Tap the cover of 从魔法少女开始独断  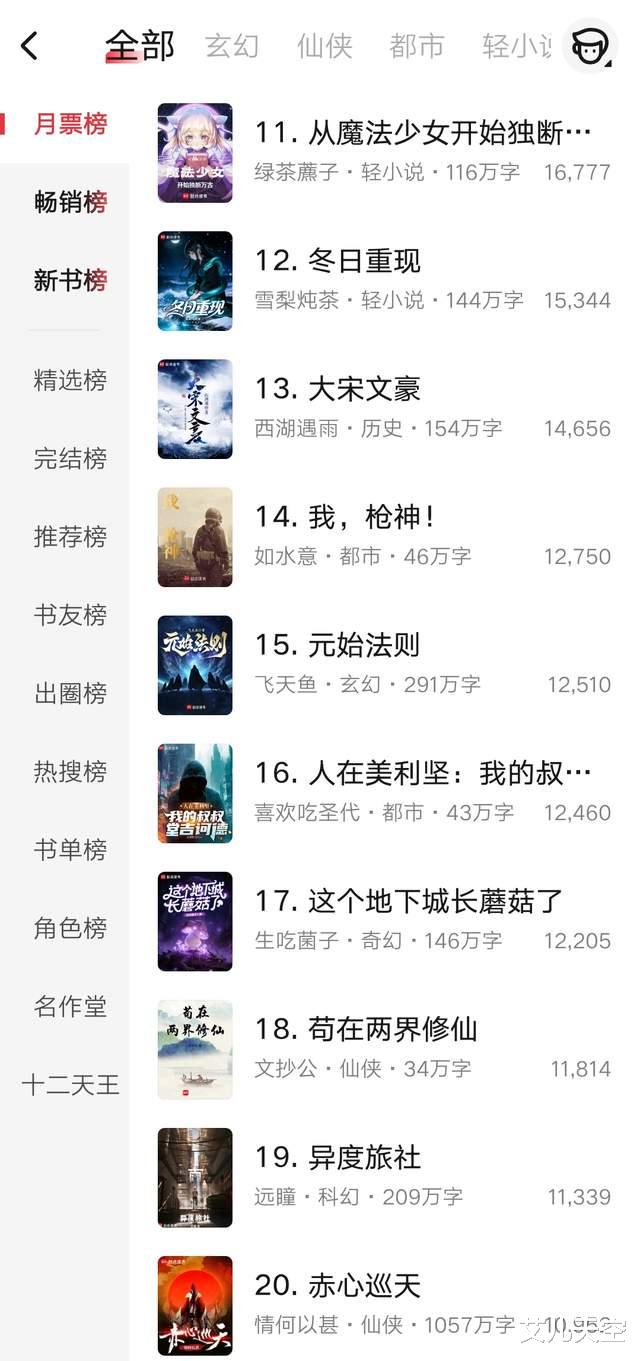pyautogui.click(x=195, y=153)
